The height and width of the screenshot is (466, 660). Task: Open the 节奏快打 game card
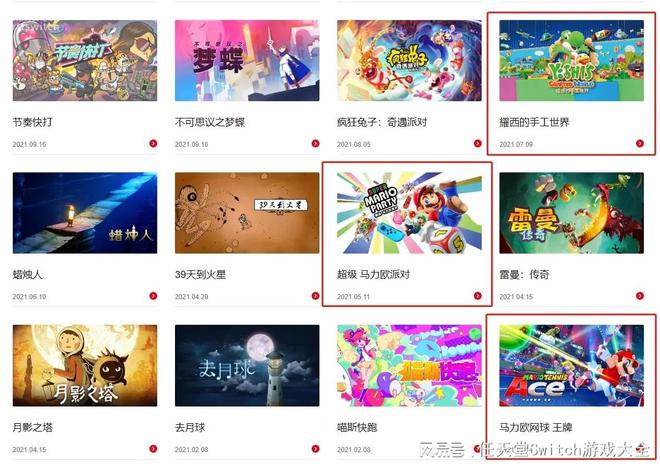click(84, 60)
